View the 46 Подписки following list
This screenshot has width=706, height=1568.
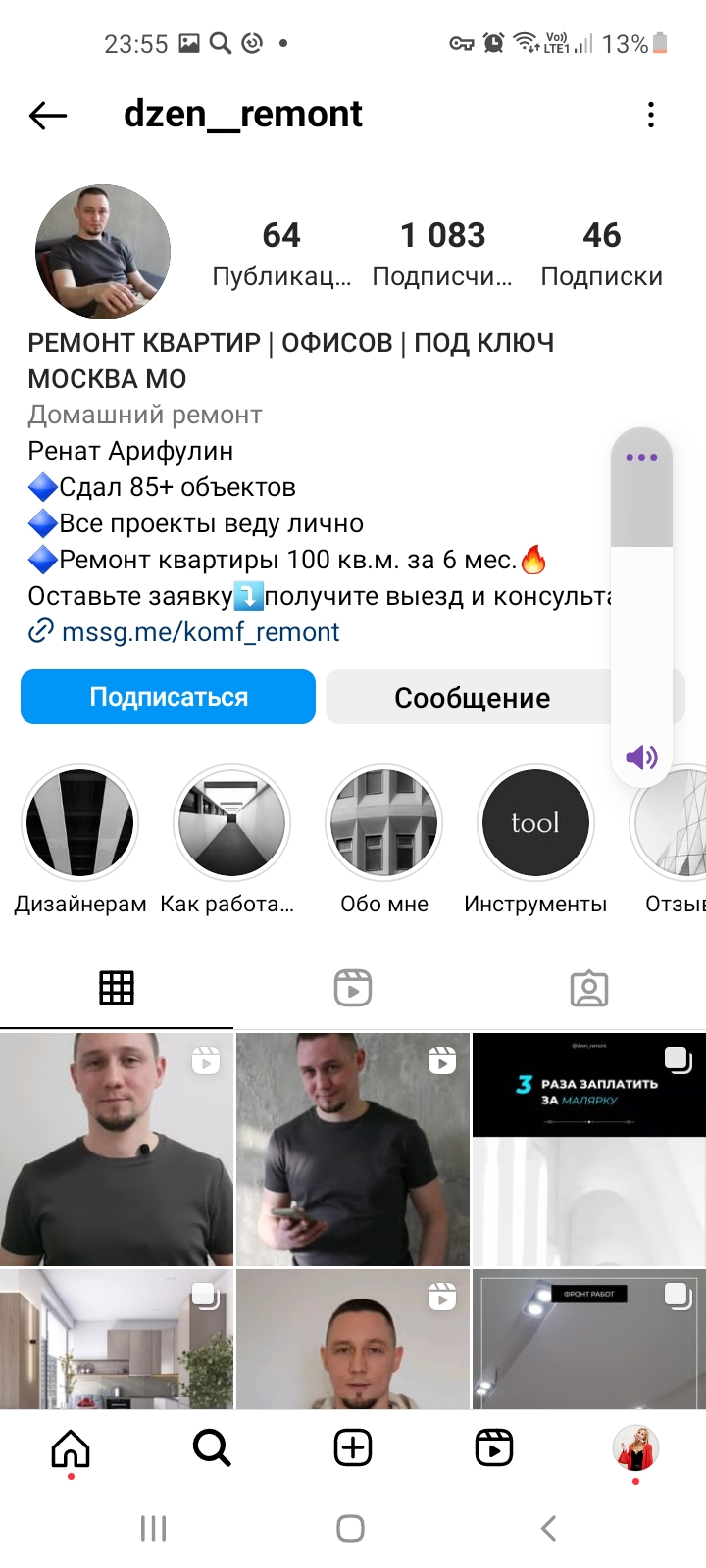(601, 253)
